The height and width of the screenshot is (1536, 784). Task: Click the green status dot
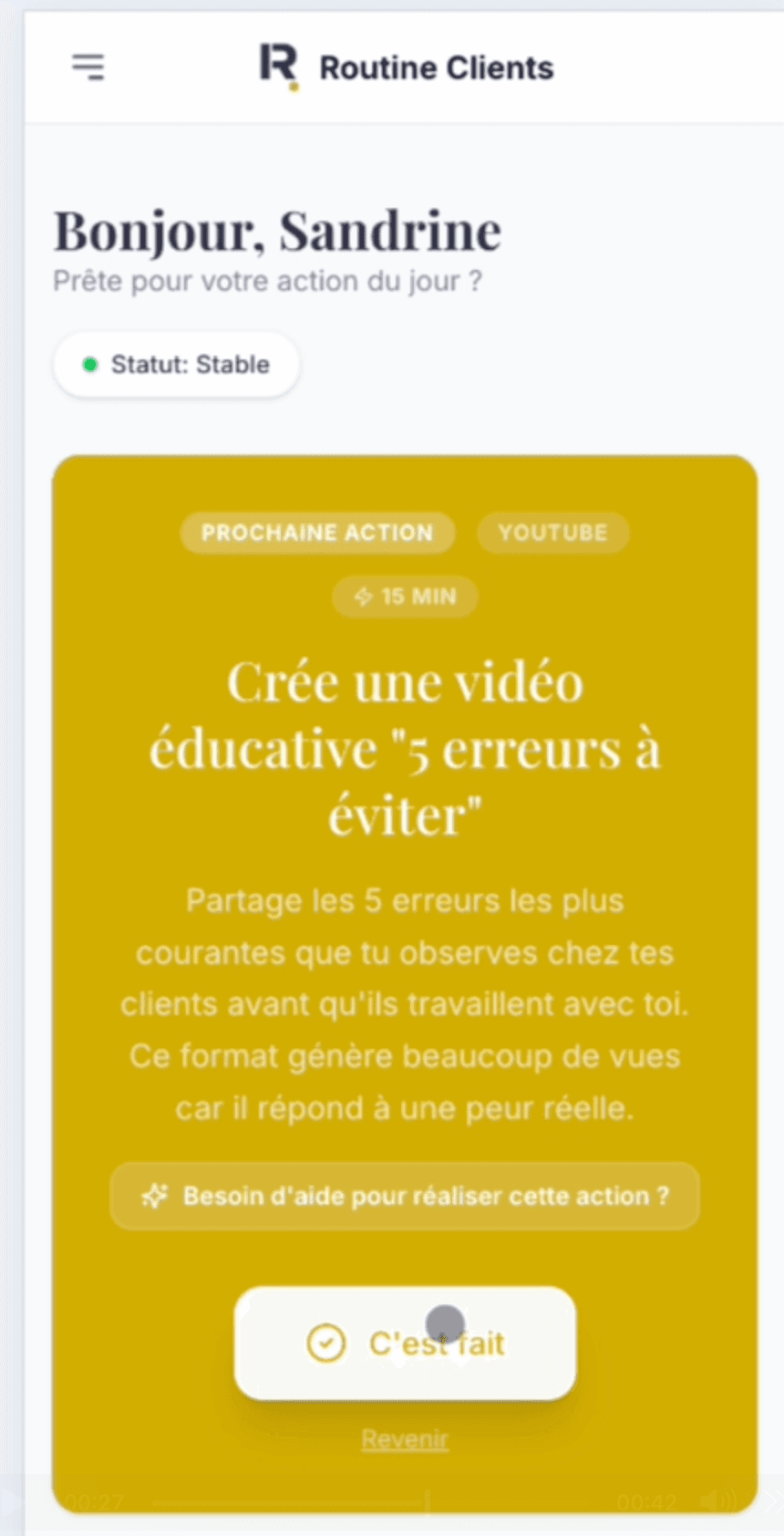pos(89,364)
